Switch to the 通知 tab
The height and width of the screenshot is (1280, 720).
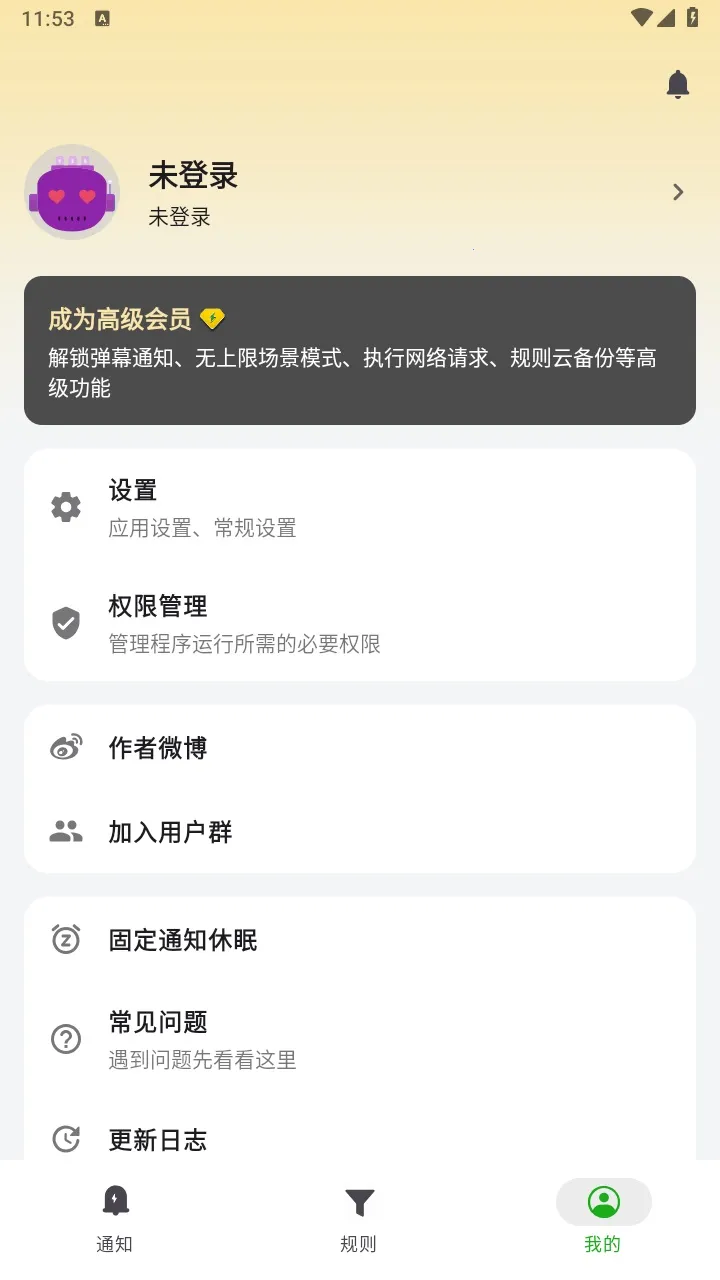[115, 1218]
